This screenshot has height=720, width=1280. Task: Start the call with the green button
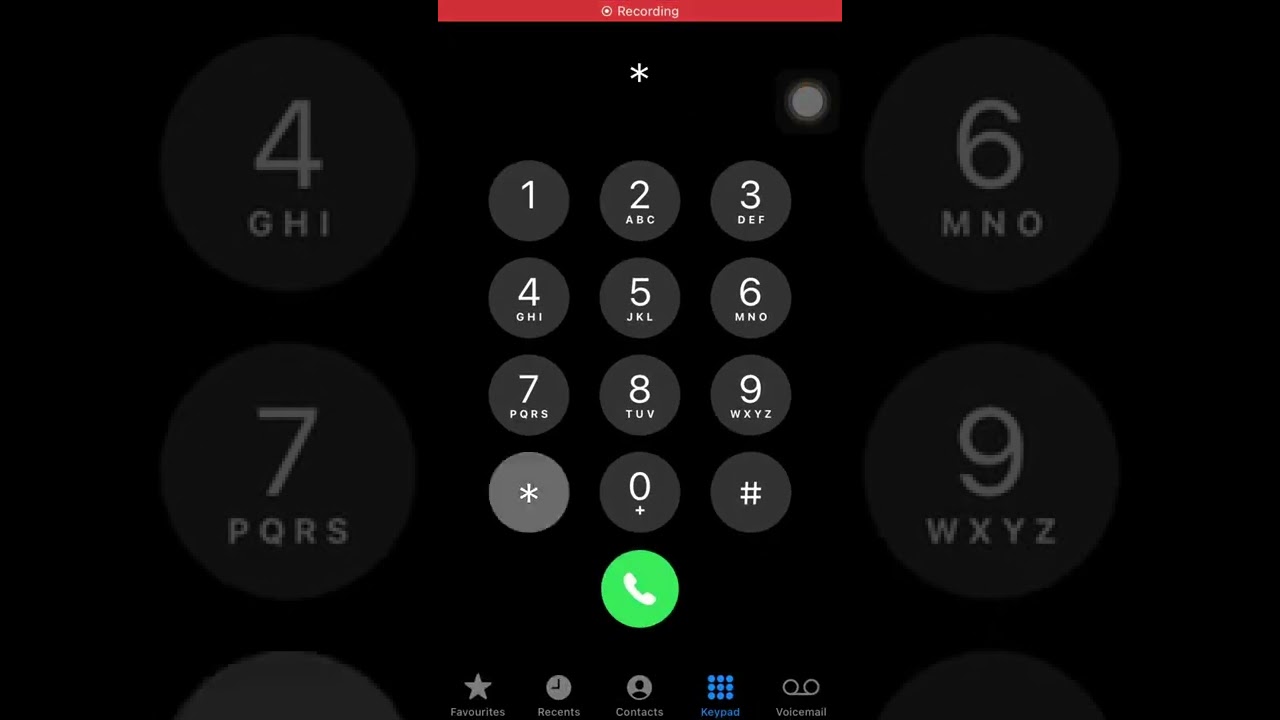[640, 589]
